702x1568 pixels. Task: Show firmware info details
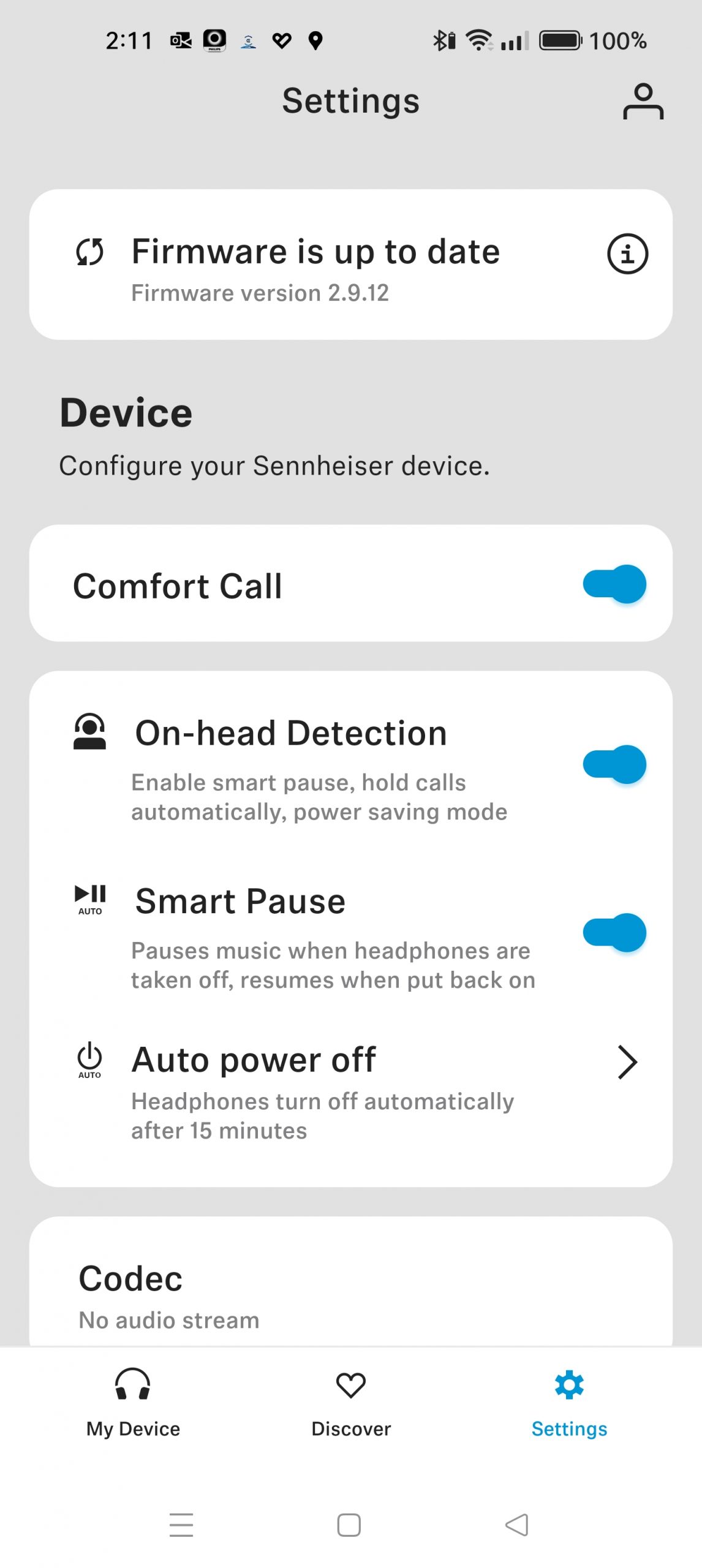627,254
